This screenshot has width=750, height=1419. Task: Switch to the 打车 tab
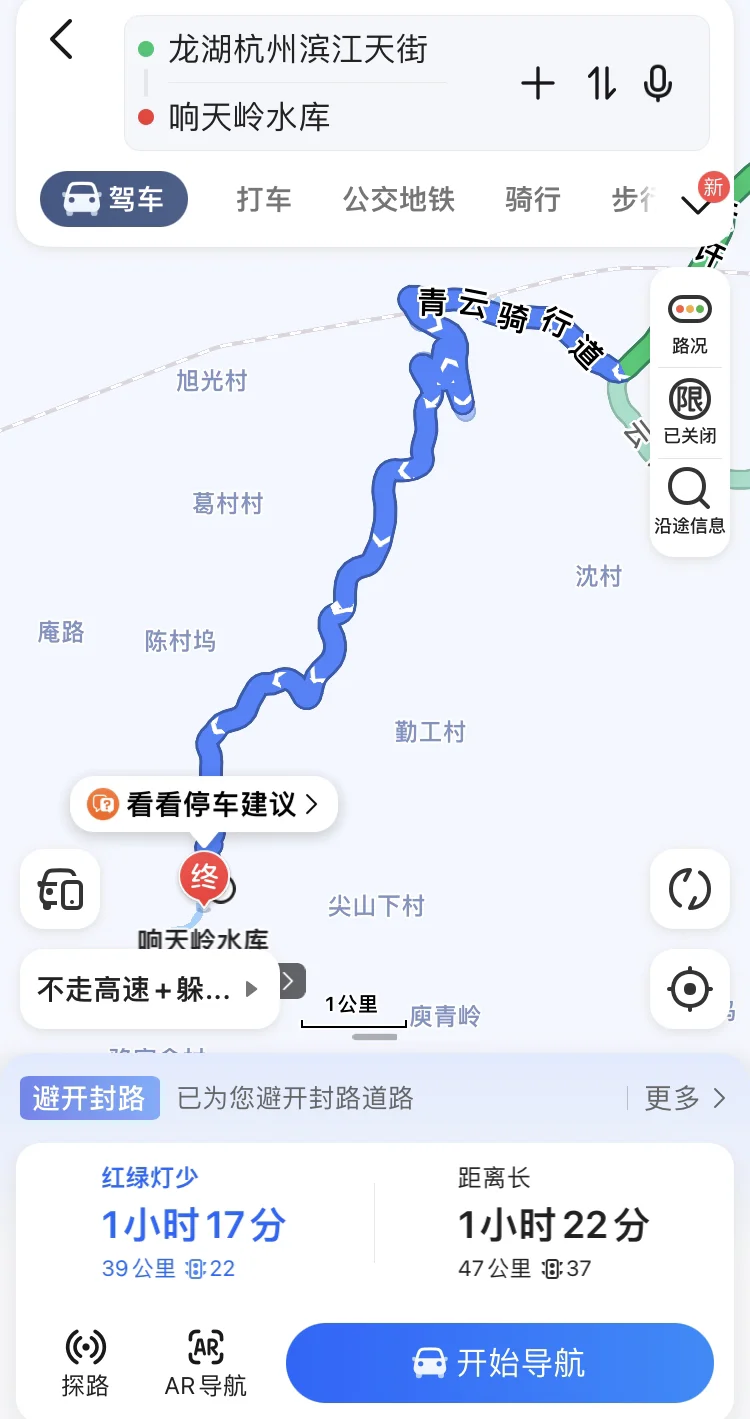tap(264, 199)
